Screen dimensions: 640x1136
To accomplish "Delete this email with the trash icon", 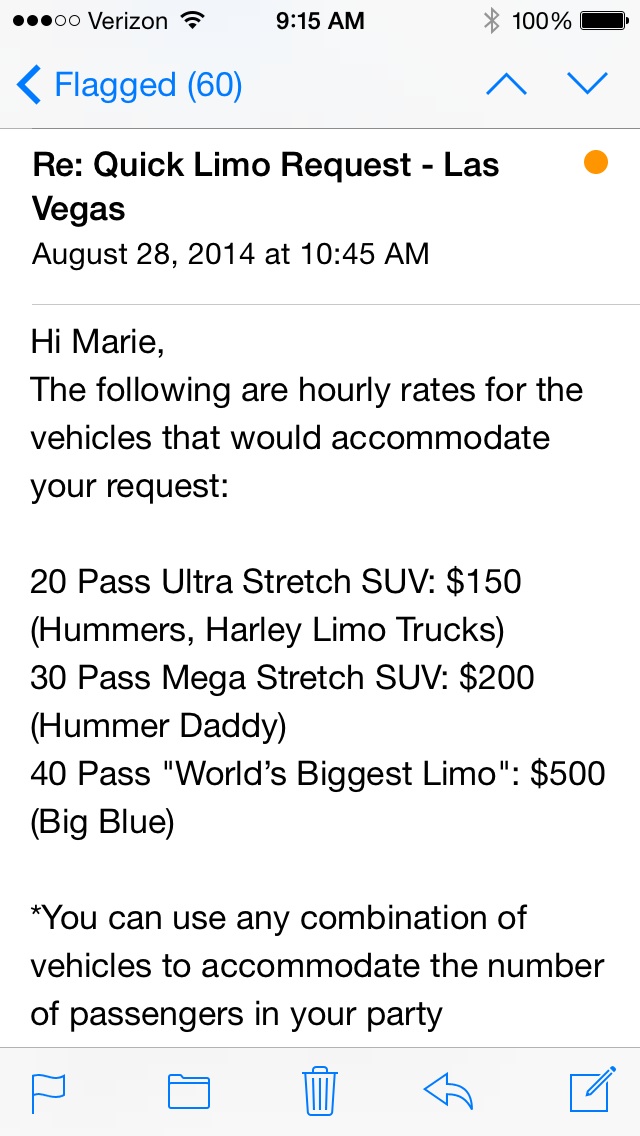I will tap(318, 1090).
